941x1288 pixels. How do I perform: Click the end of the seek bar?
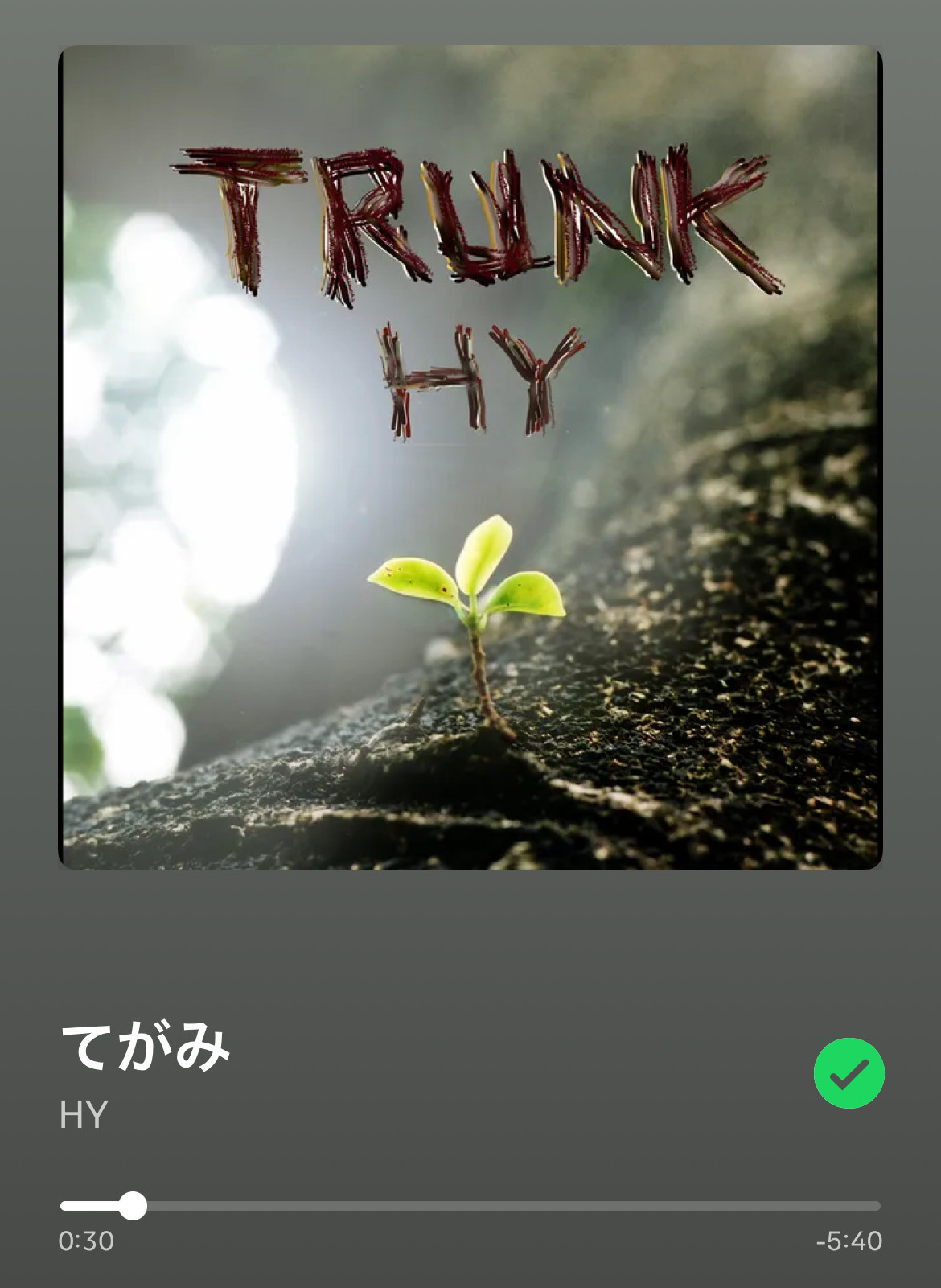[x=875, y=1204]
